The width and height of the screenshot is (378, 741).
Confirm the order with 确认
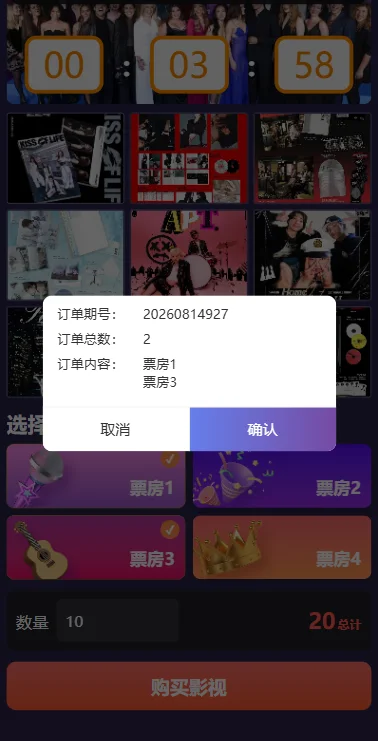(263, 429)
